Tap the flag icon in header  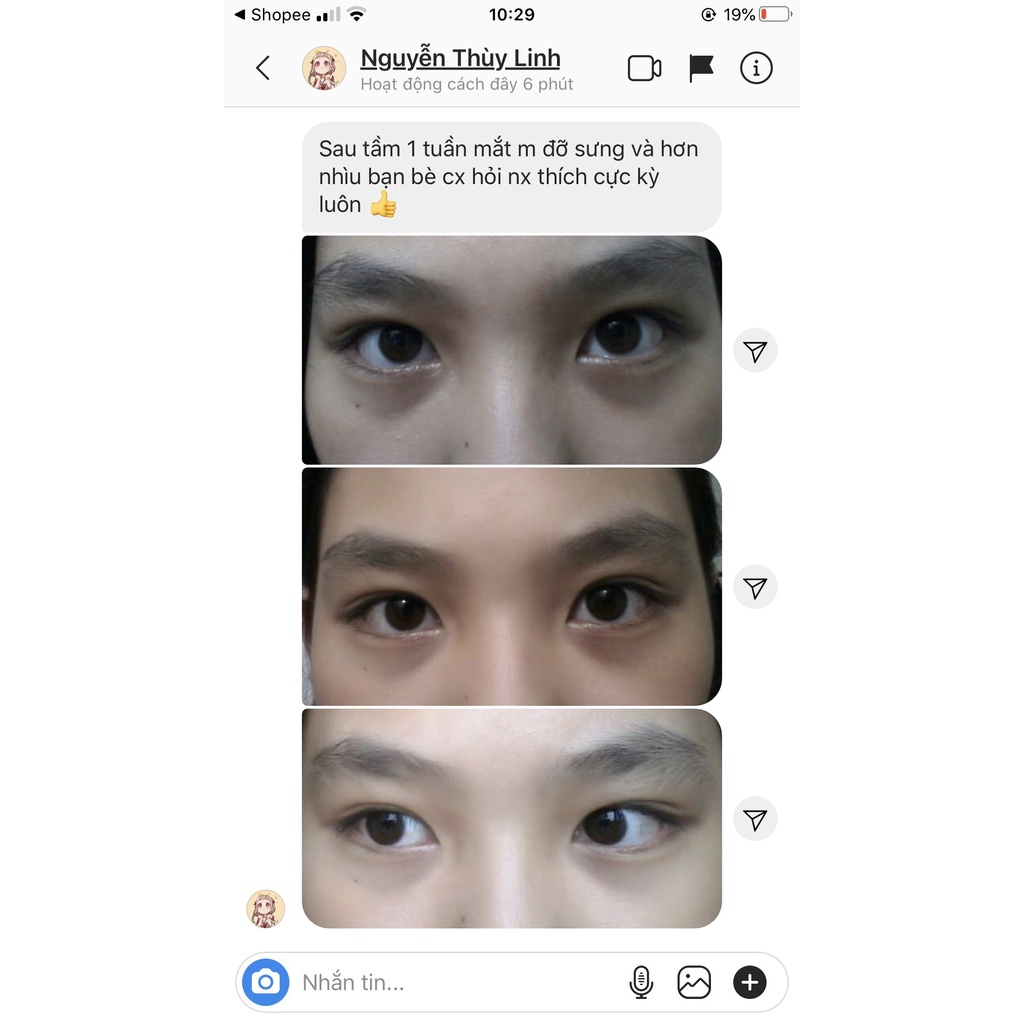click(701, 68)
